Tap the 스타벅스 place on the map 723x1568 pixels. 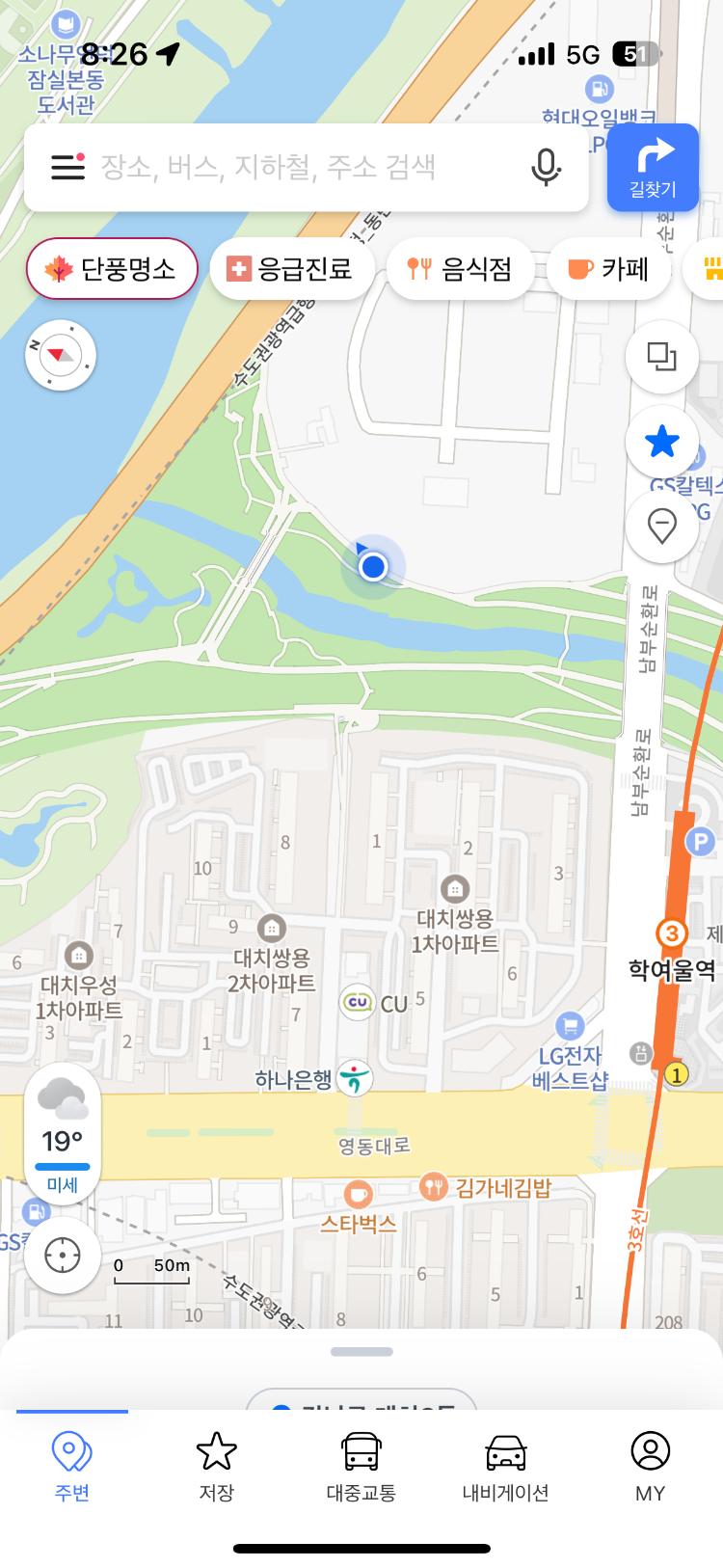(358, 1195)
